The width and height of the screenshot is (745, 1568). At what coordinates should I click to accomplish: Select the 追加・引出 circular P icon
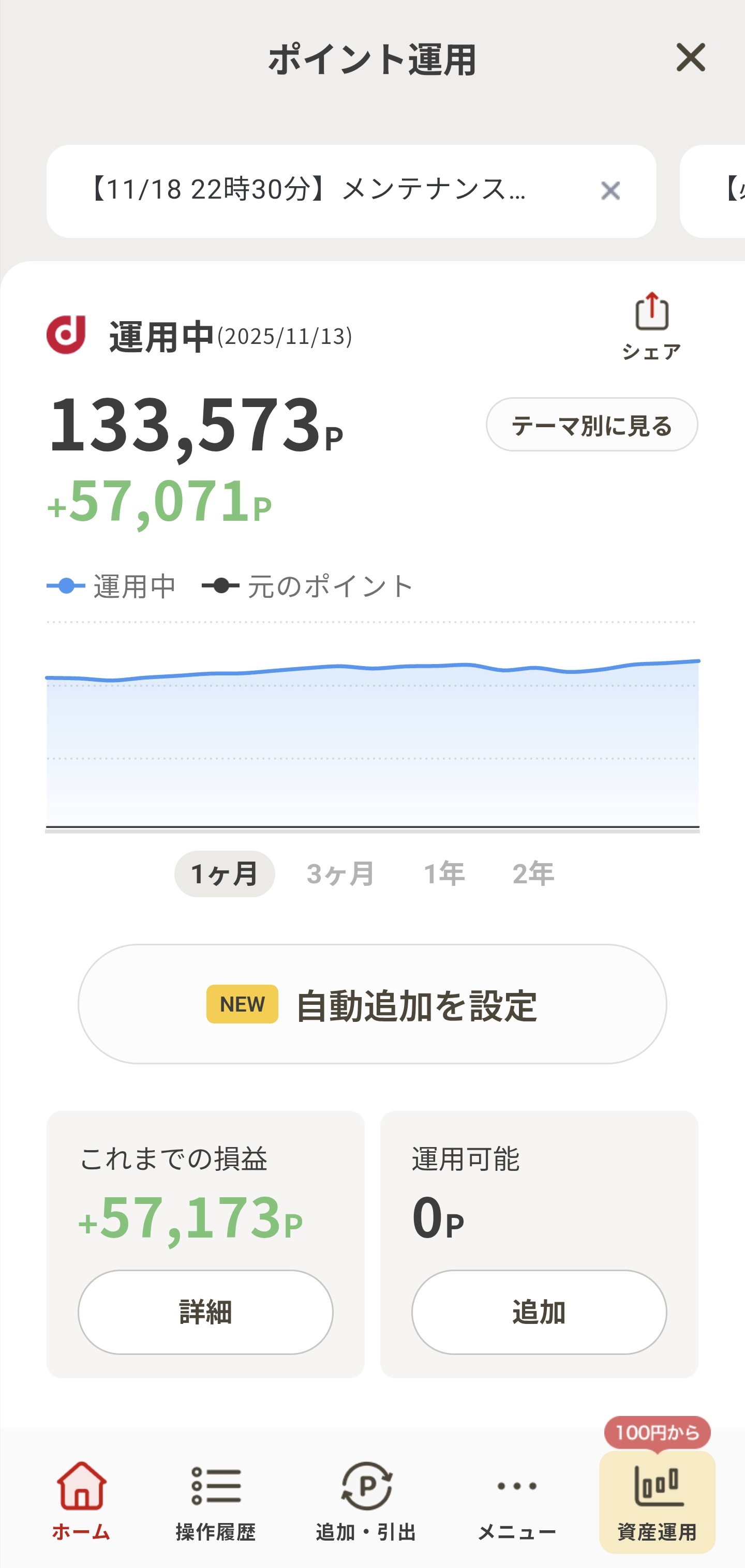pyautogui.click(x=366, y=1485)
